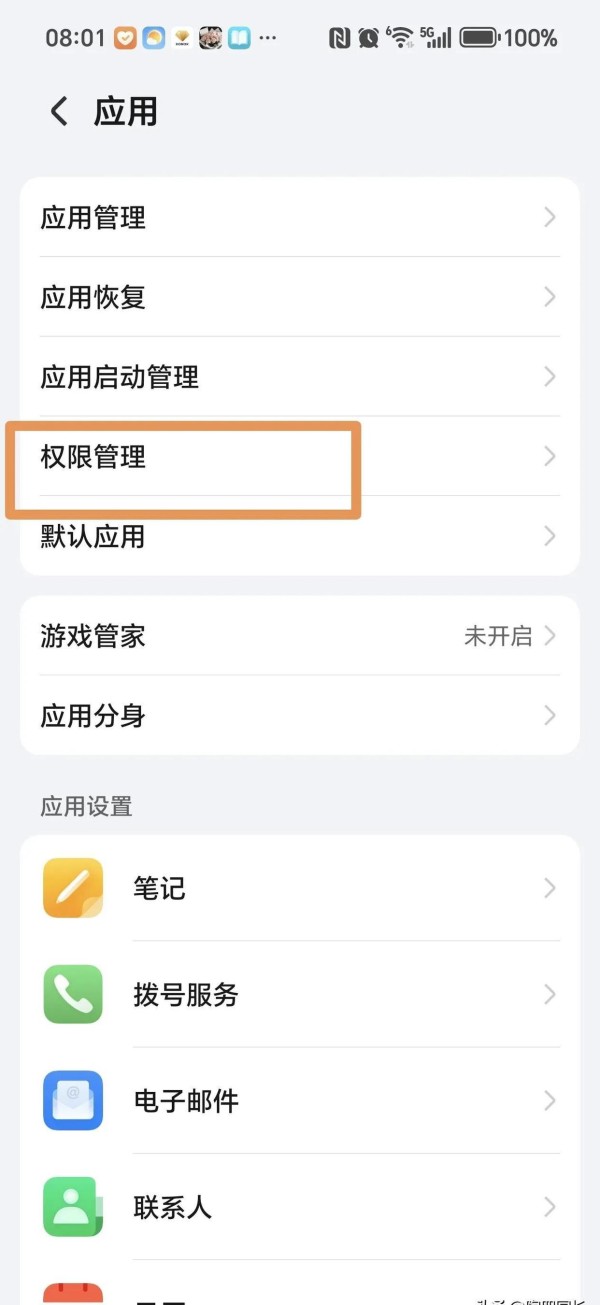
Task: Open 应用恢复 settings
Action: click(300, 297)
